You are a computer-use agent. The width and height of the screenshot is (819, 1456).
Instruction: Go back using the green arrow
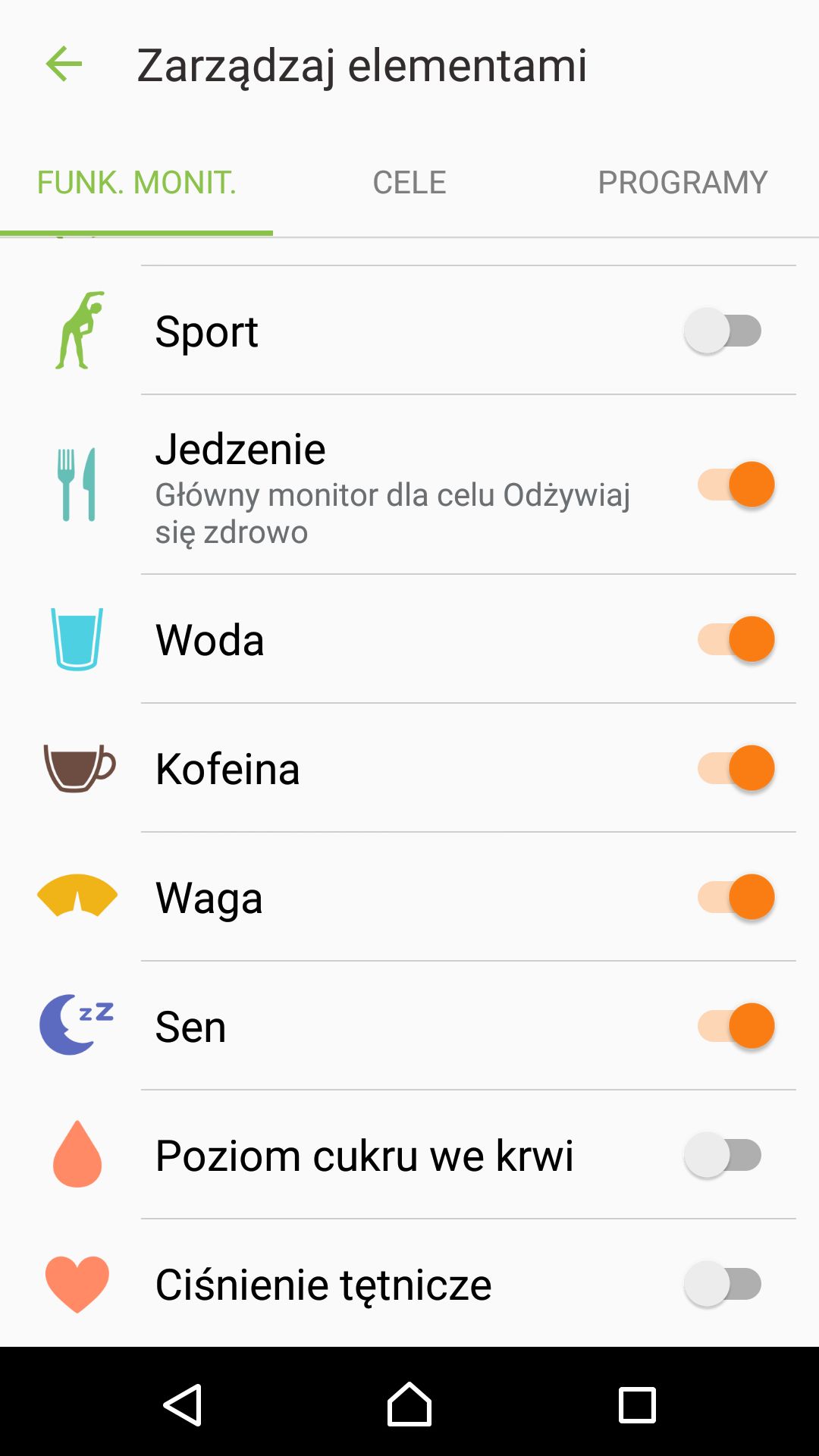point(64,64)
